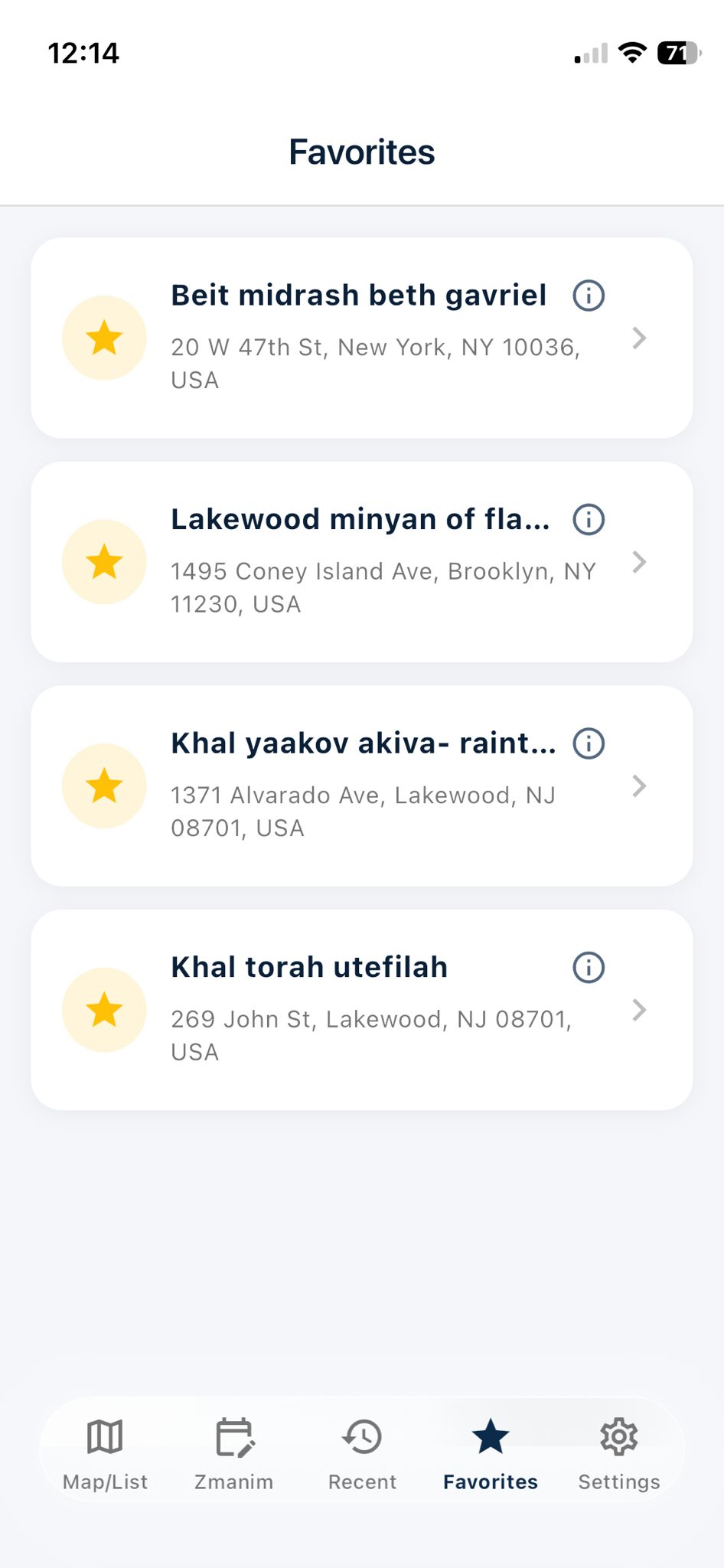View info icon for the Lakewood minyan card
Image resolution: width=724 pixels, height=1568 pixels.
click(x=589, y=520)
